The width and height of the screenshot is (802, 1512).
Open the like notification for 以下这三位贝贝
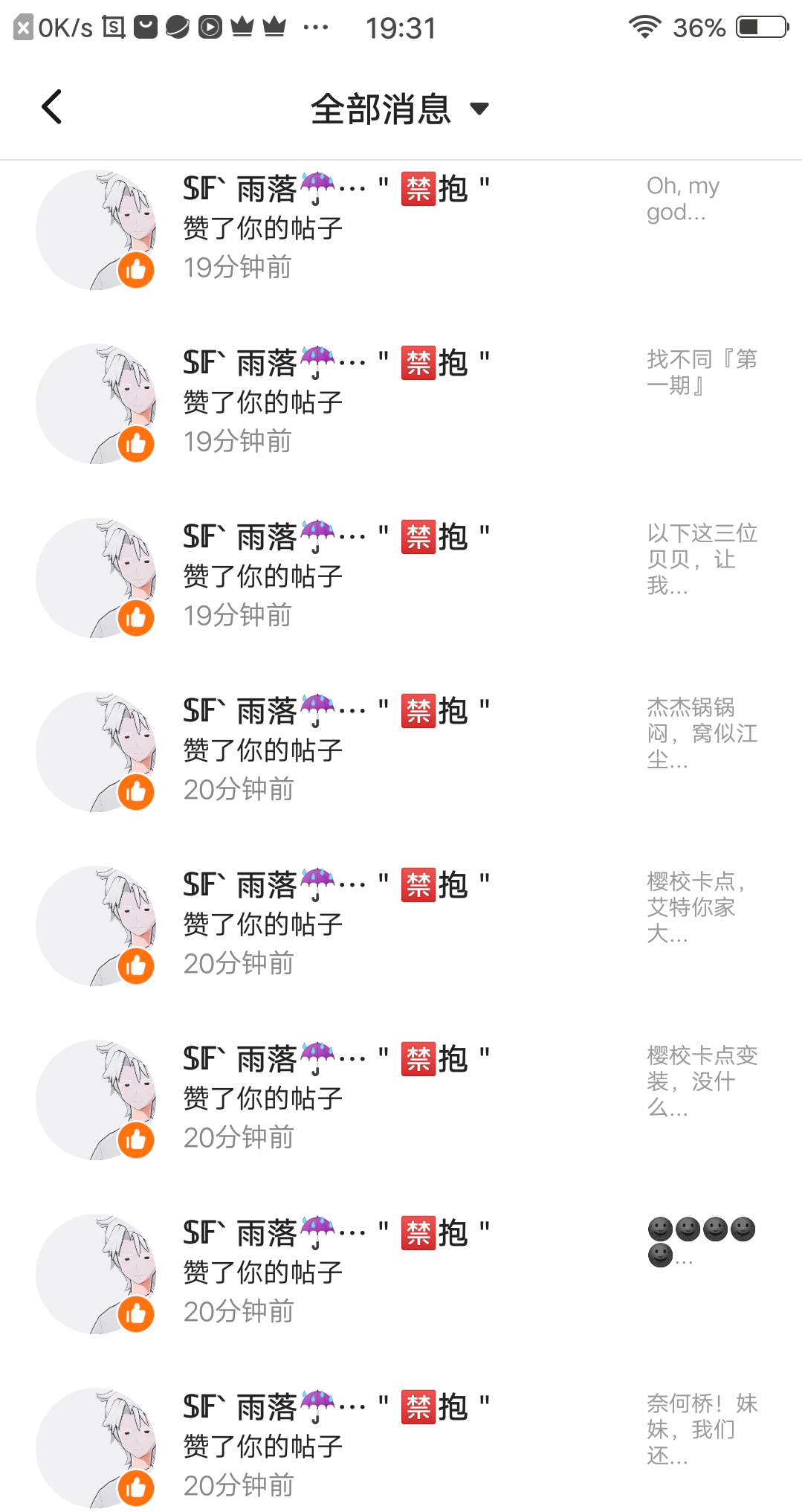tap(401, 576)
